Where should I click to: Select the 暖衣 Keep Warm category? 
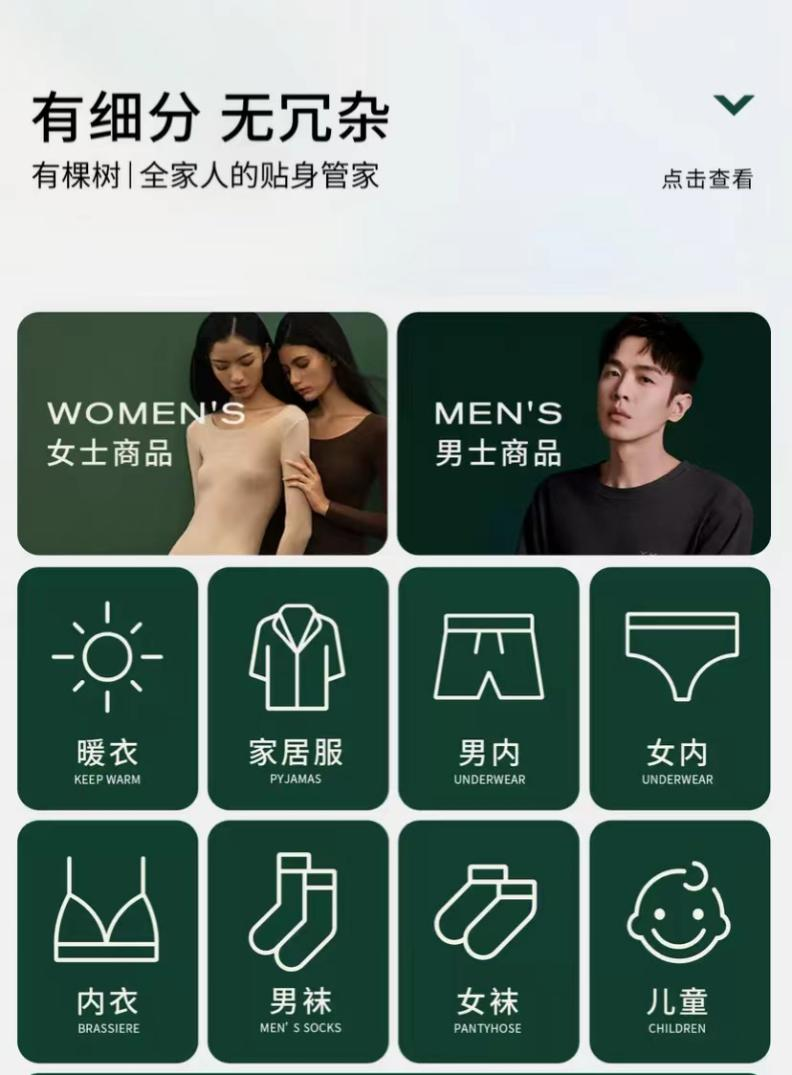coord(107,688)
